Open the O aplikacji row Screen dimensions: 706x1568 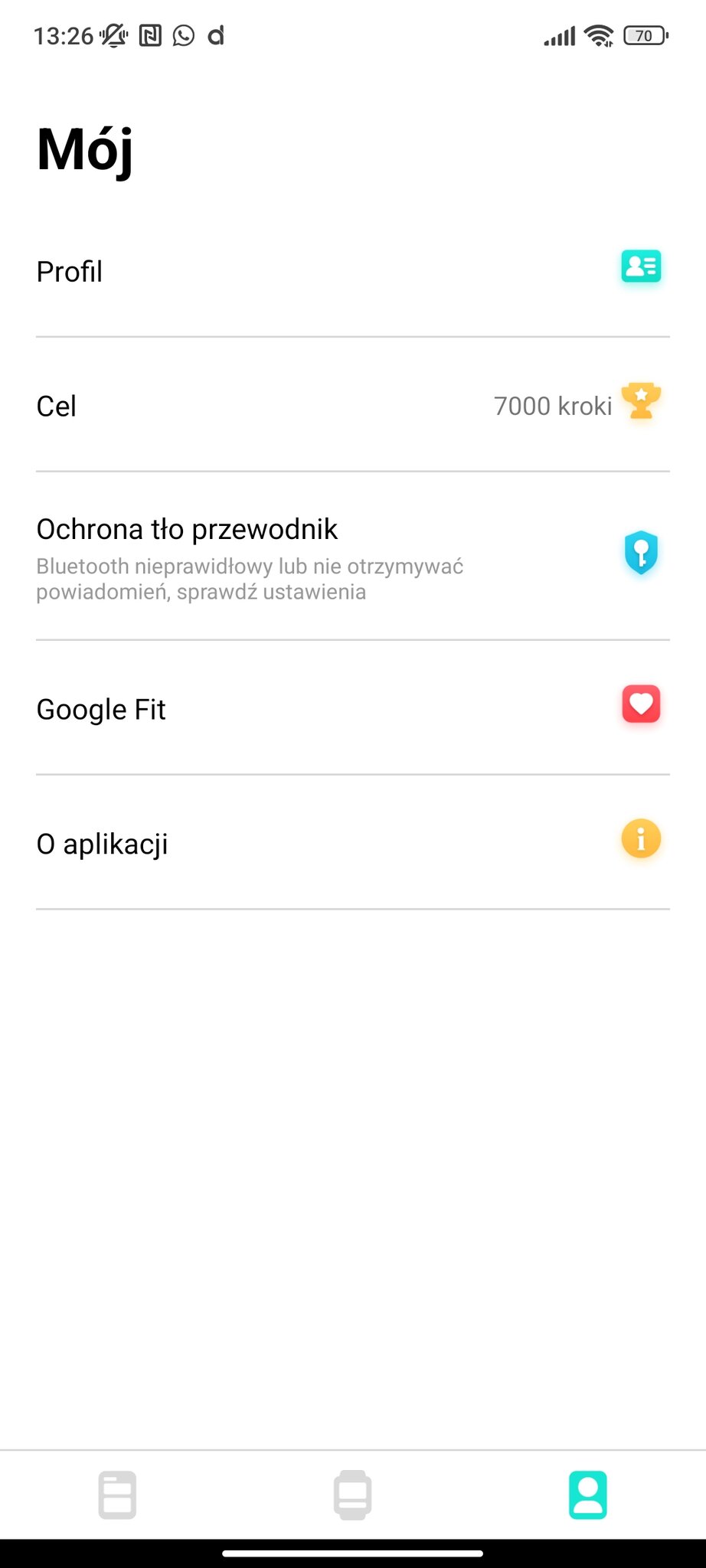[352, 842]
